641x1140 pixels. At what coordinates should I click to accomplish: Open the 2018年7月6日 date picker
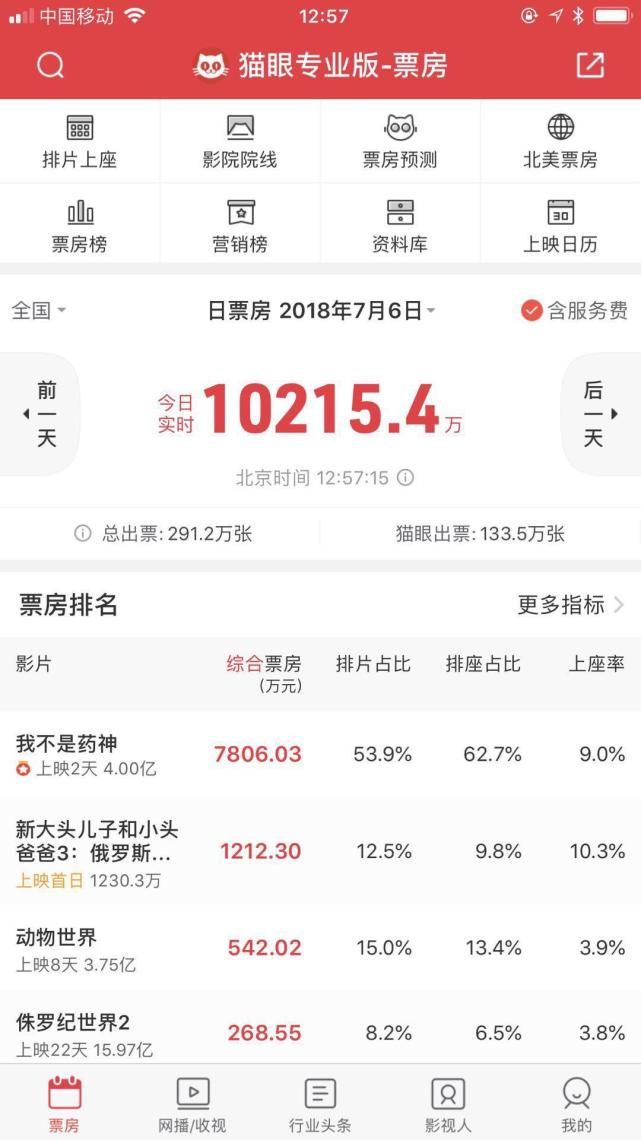[322, 311]
